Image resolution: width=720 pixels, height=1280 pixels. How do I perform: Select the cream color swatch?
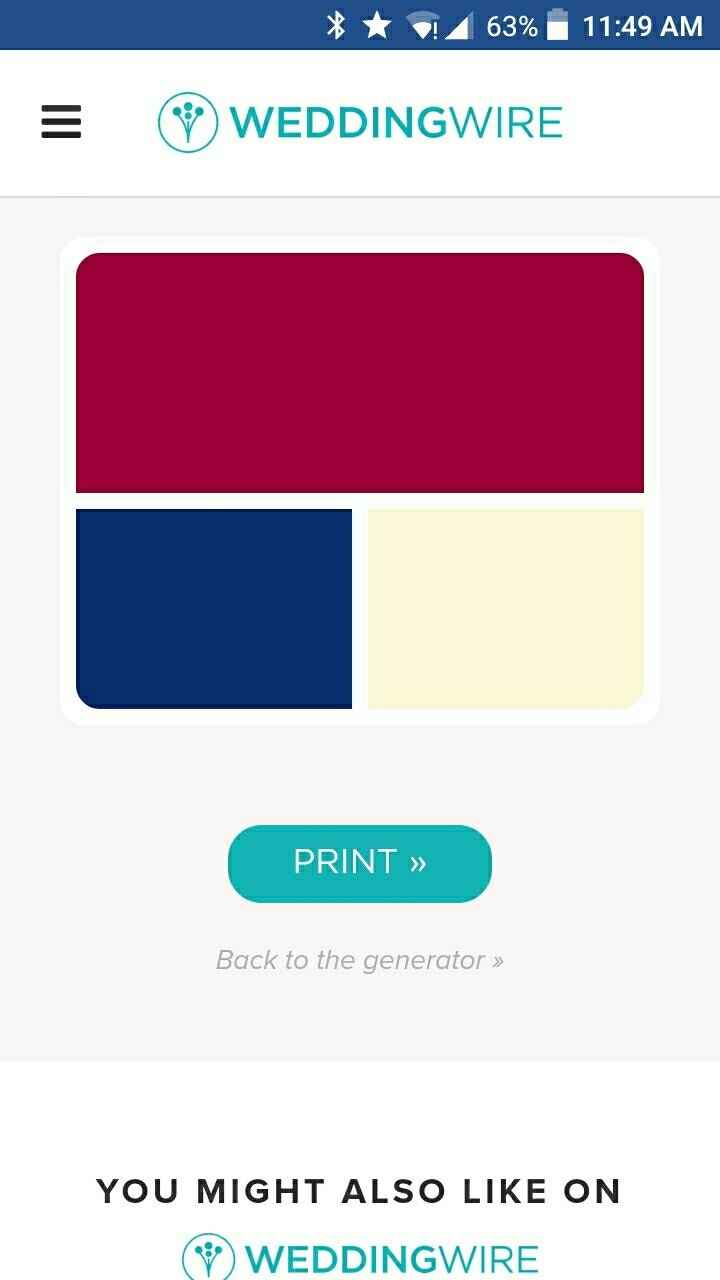coord(506,606)
